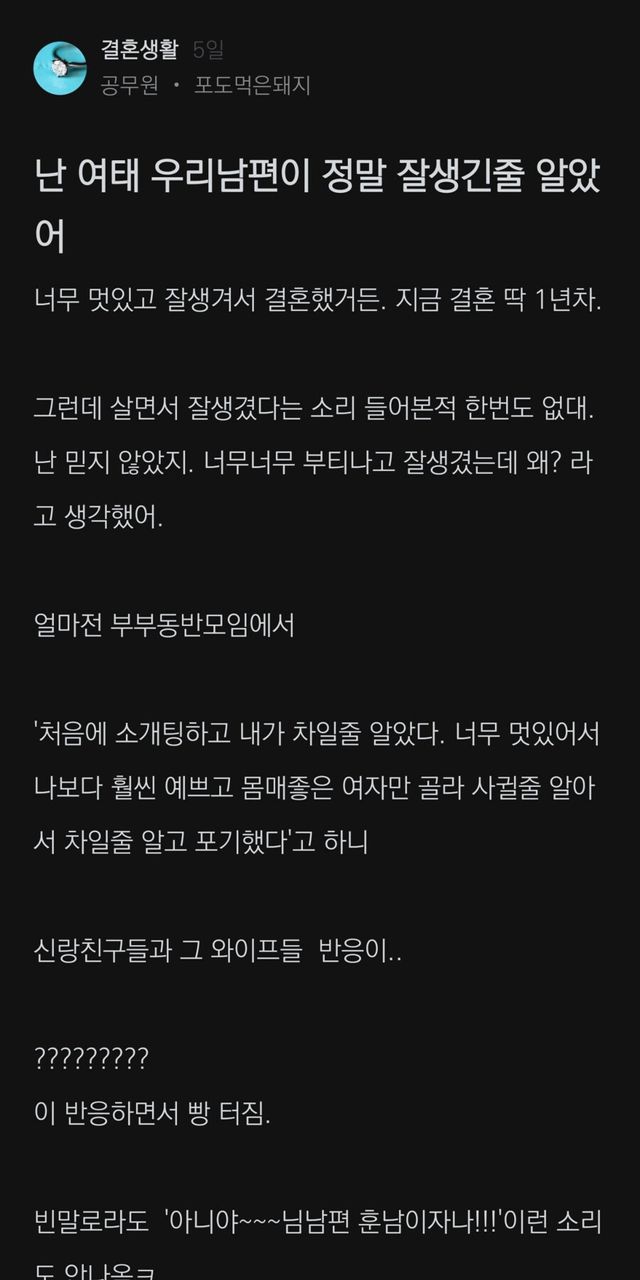View author 포도먹은돼지's profile

(x=252, y=86)
